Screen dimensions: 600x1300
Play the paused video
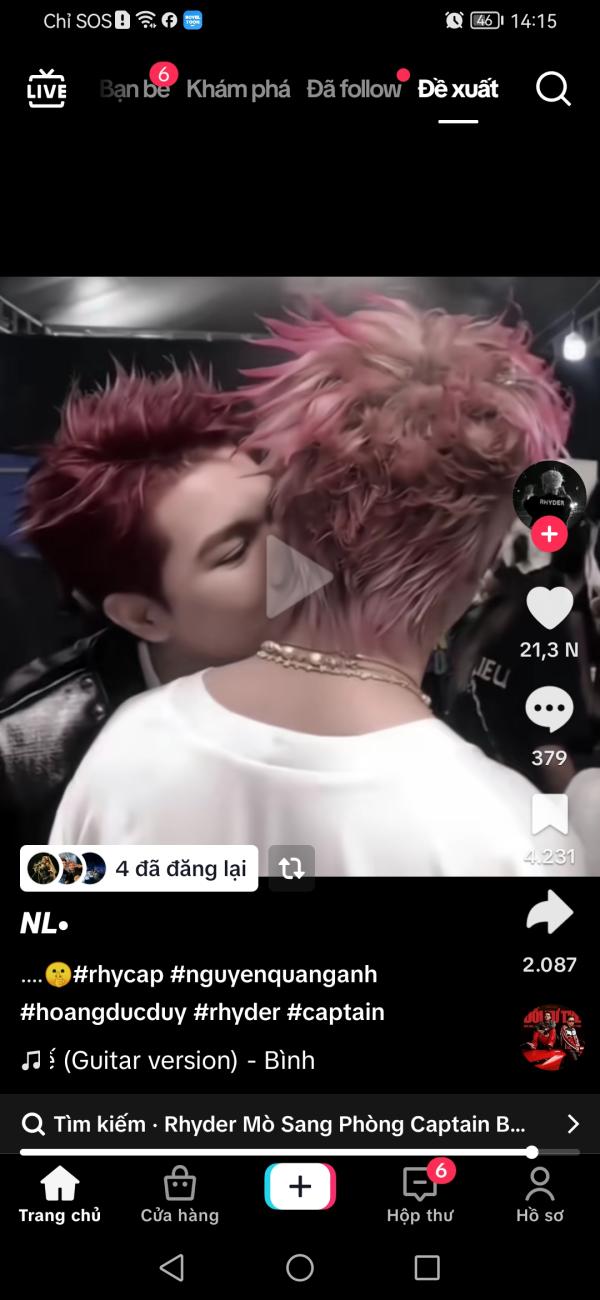pyautogui.click(x=298, y=577)
